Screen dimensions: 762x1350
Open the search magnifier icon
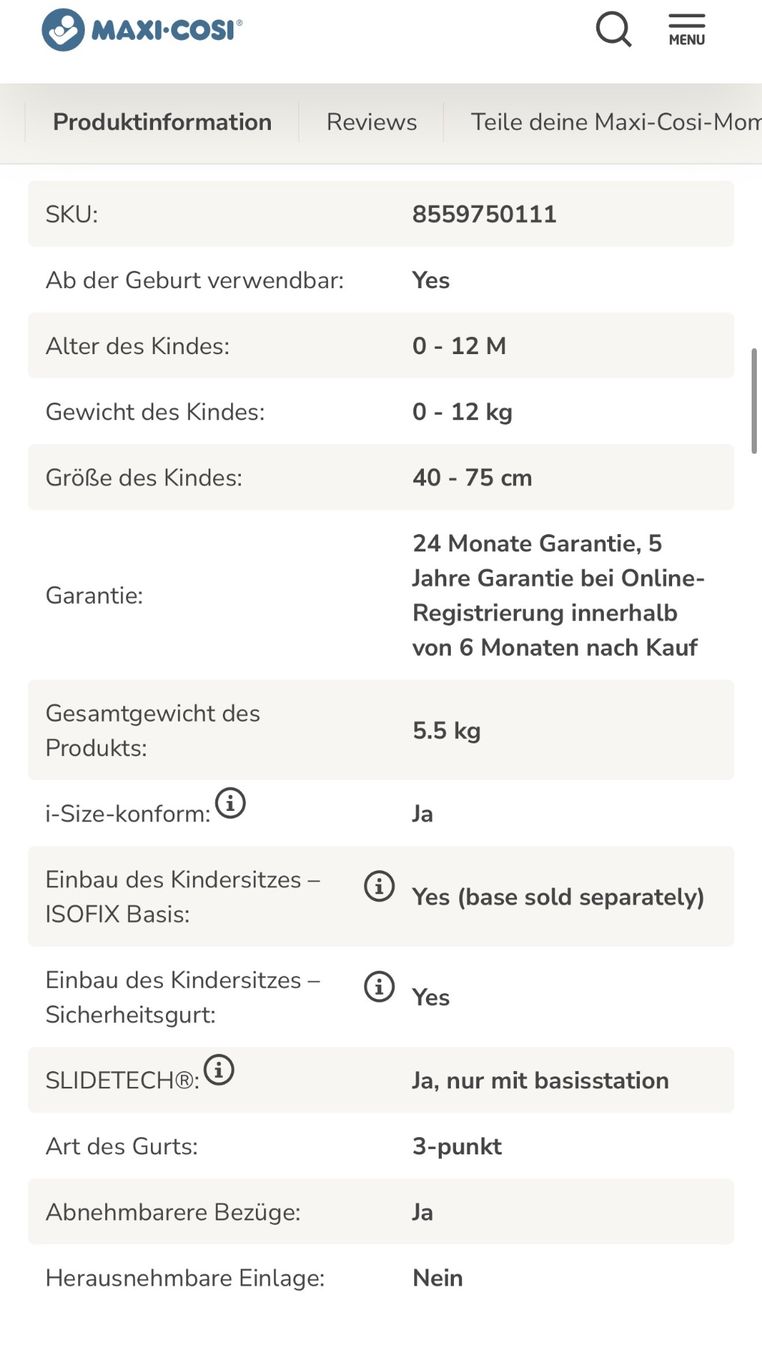[x=614, y=29]
